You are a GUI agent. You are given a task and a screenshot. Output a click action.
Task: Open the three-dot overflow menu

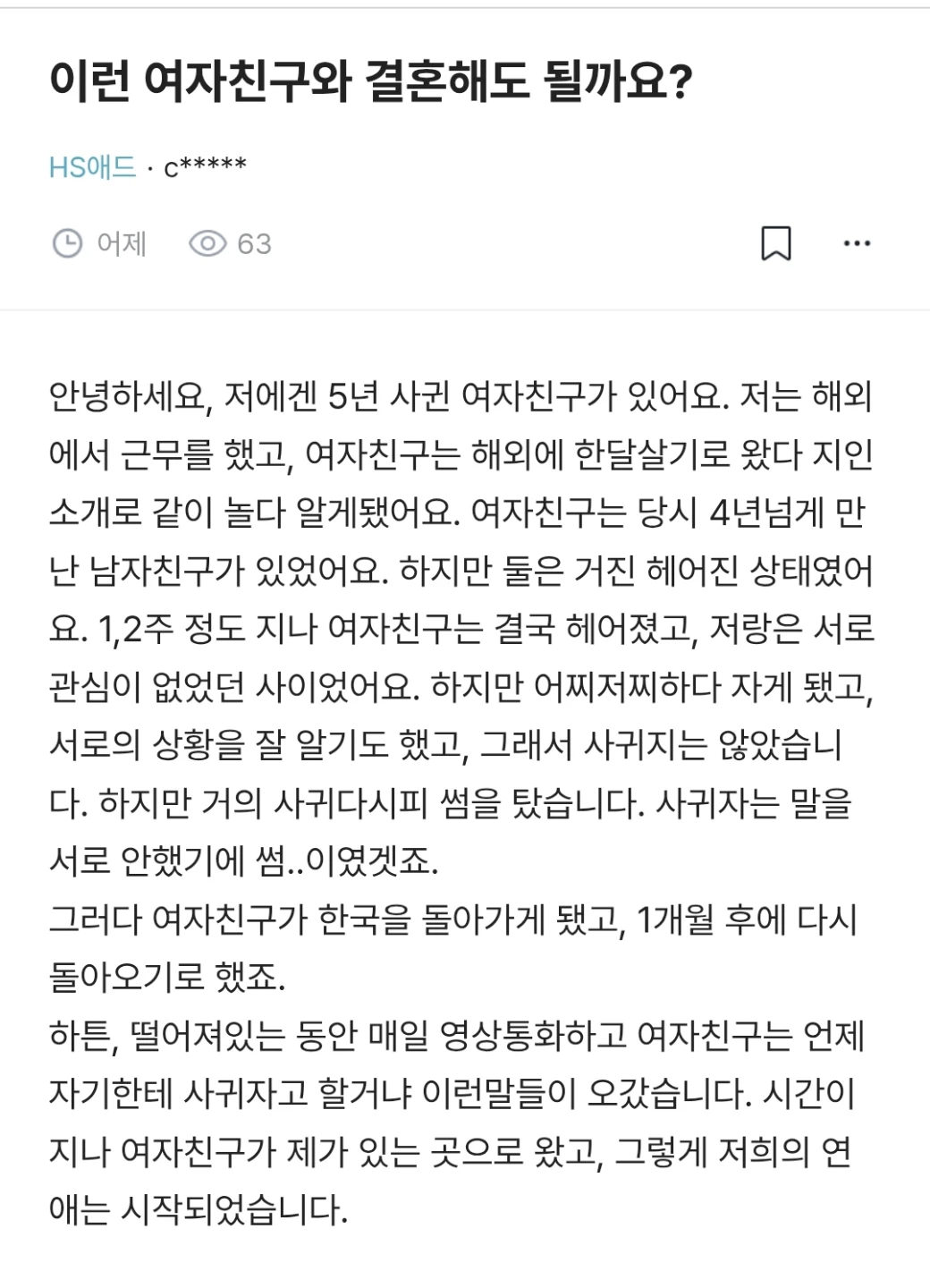point(857,243)
